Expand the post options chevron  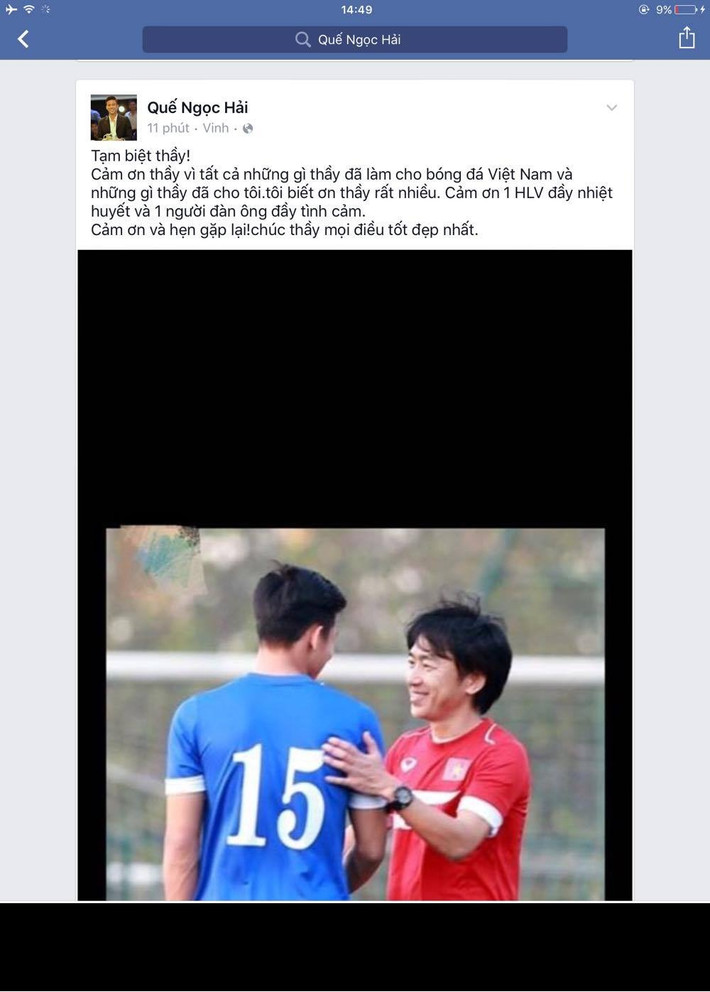pos(612,108)
